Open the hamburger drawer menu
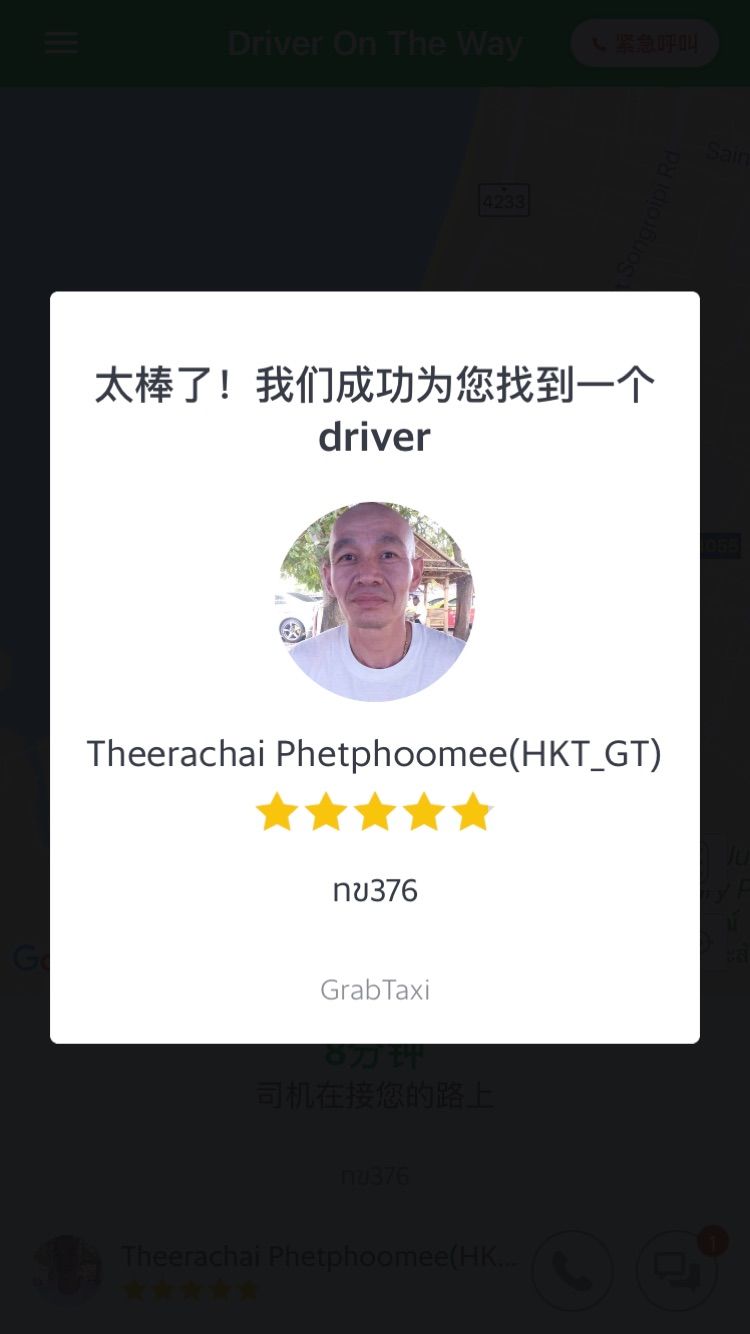Screen dimensions: 750x1334 tap(61, 42)
